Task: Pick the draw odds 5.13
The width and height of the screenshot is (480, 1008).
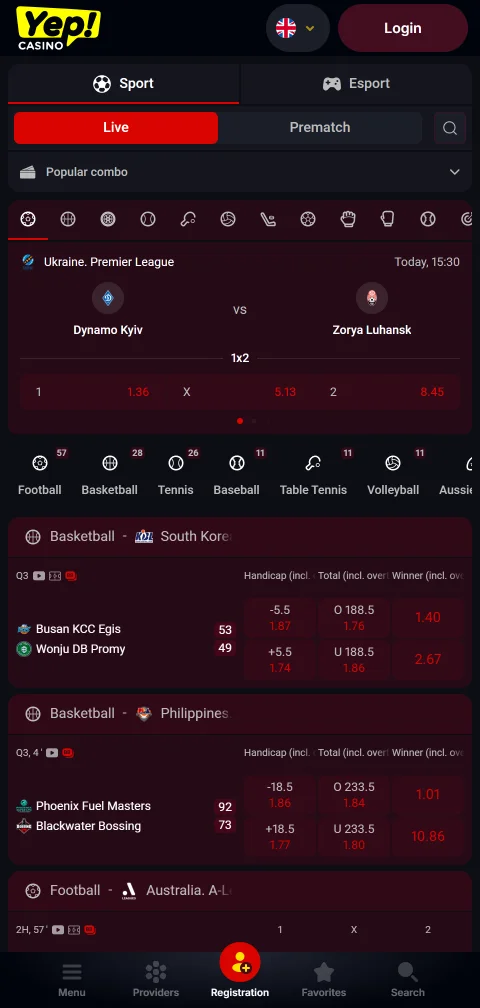Action: pos(240,392)
